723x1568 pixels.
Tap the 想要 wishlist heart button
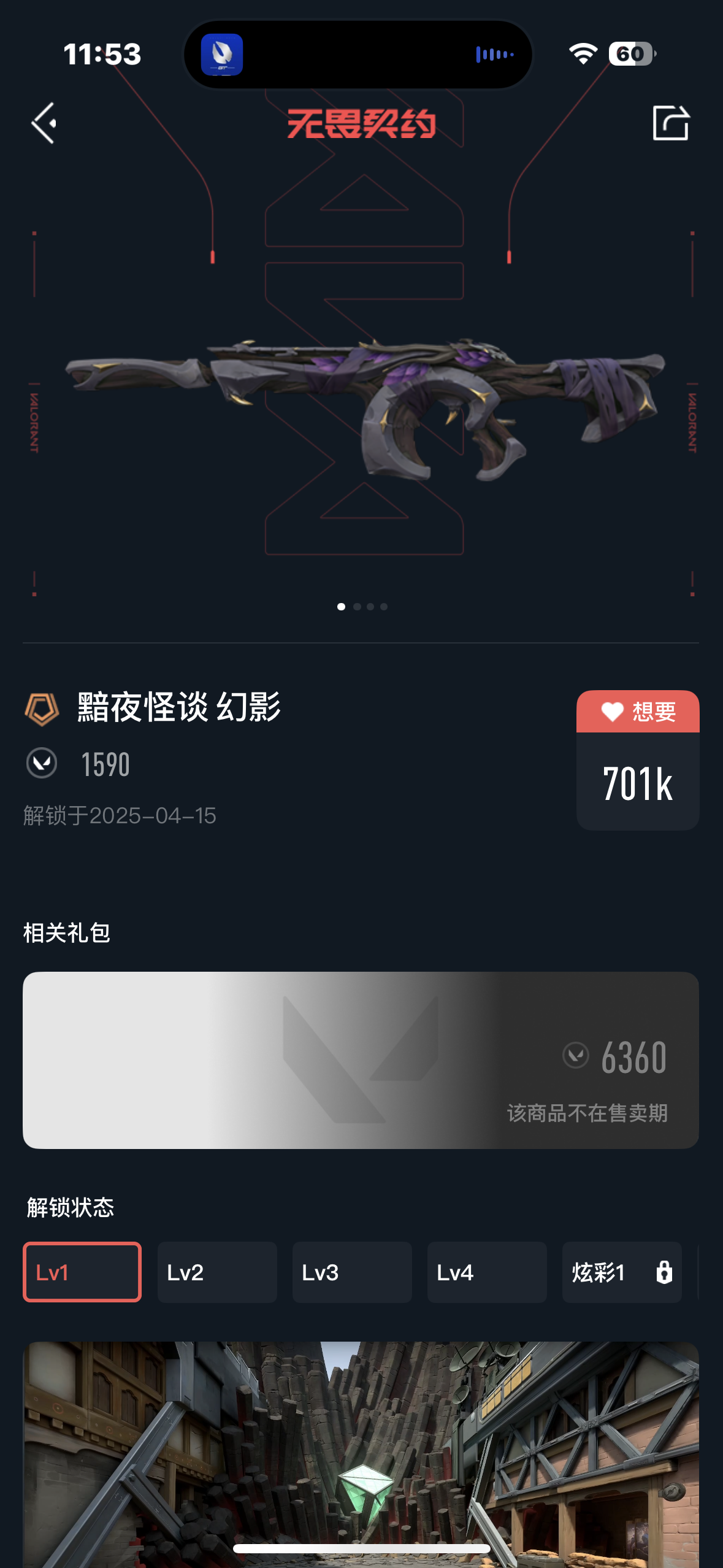tap(637, 712)
